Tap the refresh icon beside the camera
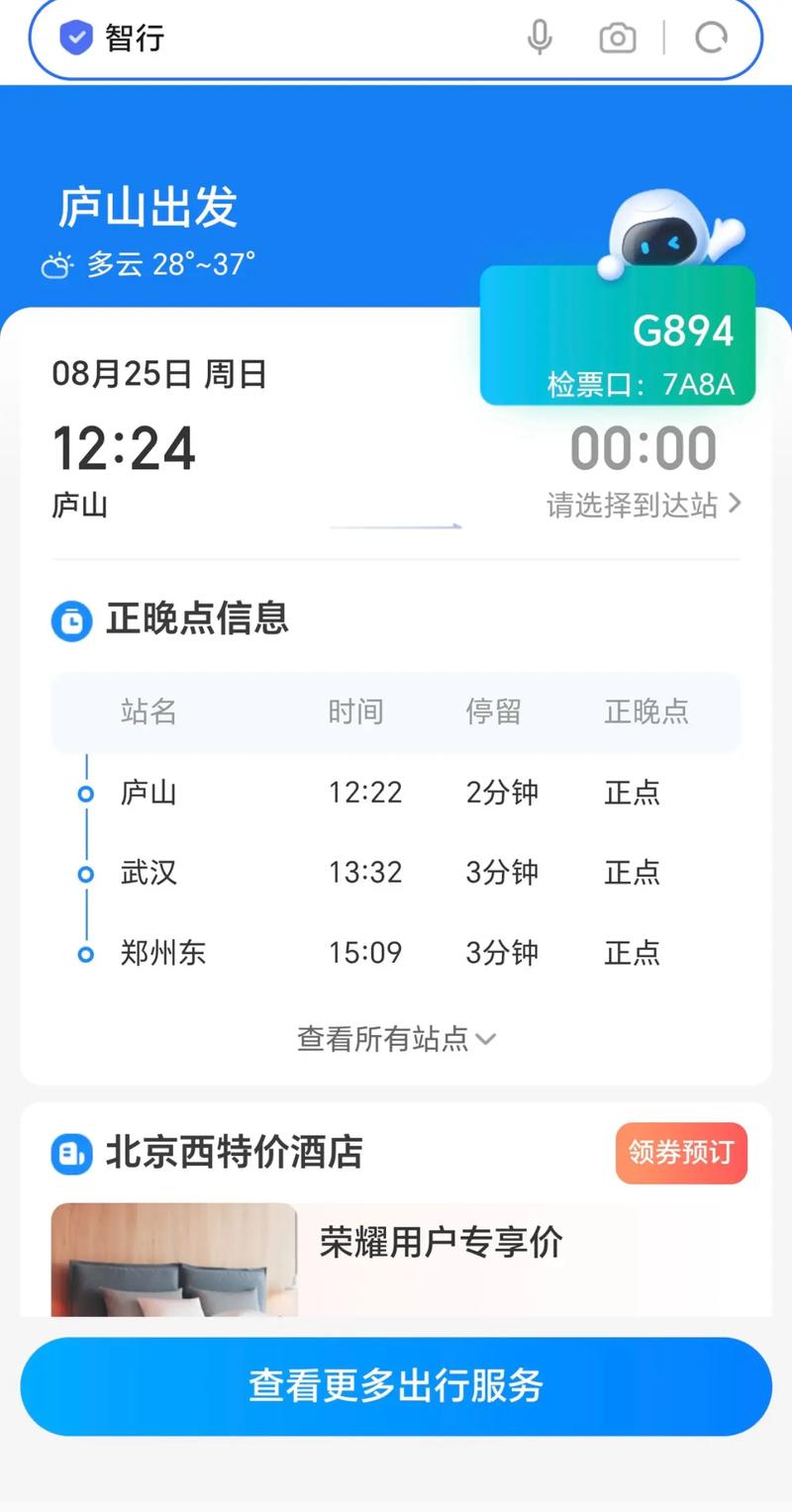 (711, 38)
